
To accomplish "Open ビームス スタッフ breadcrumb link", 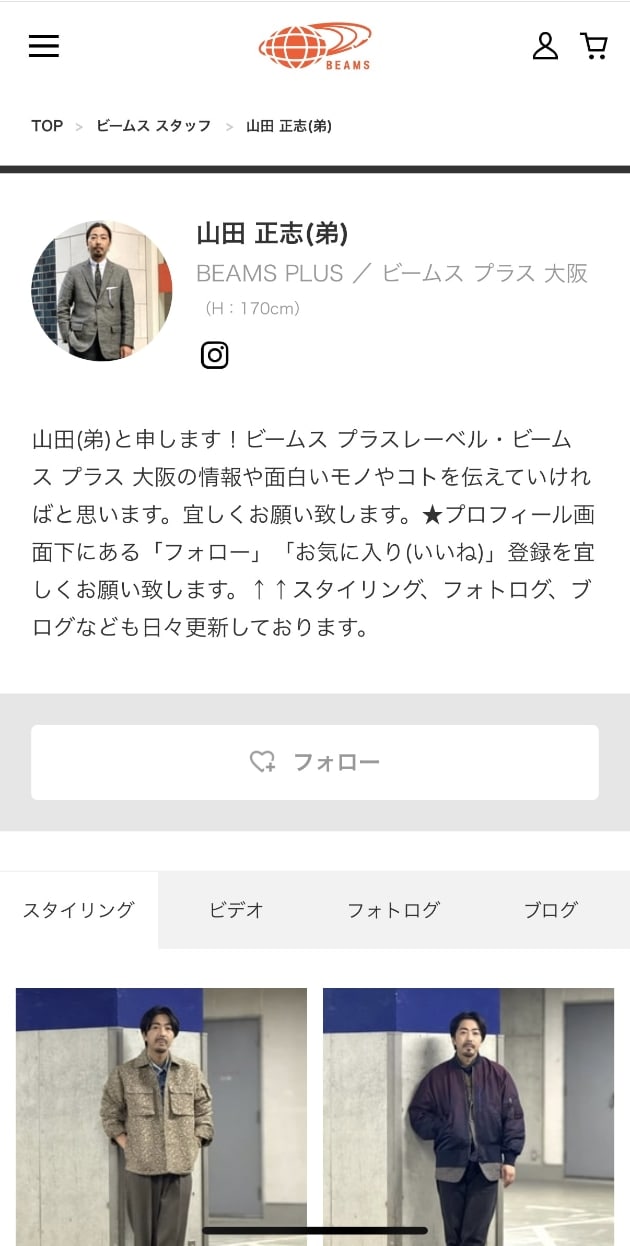I will (153, 126).
